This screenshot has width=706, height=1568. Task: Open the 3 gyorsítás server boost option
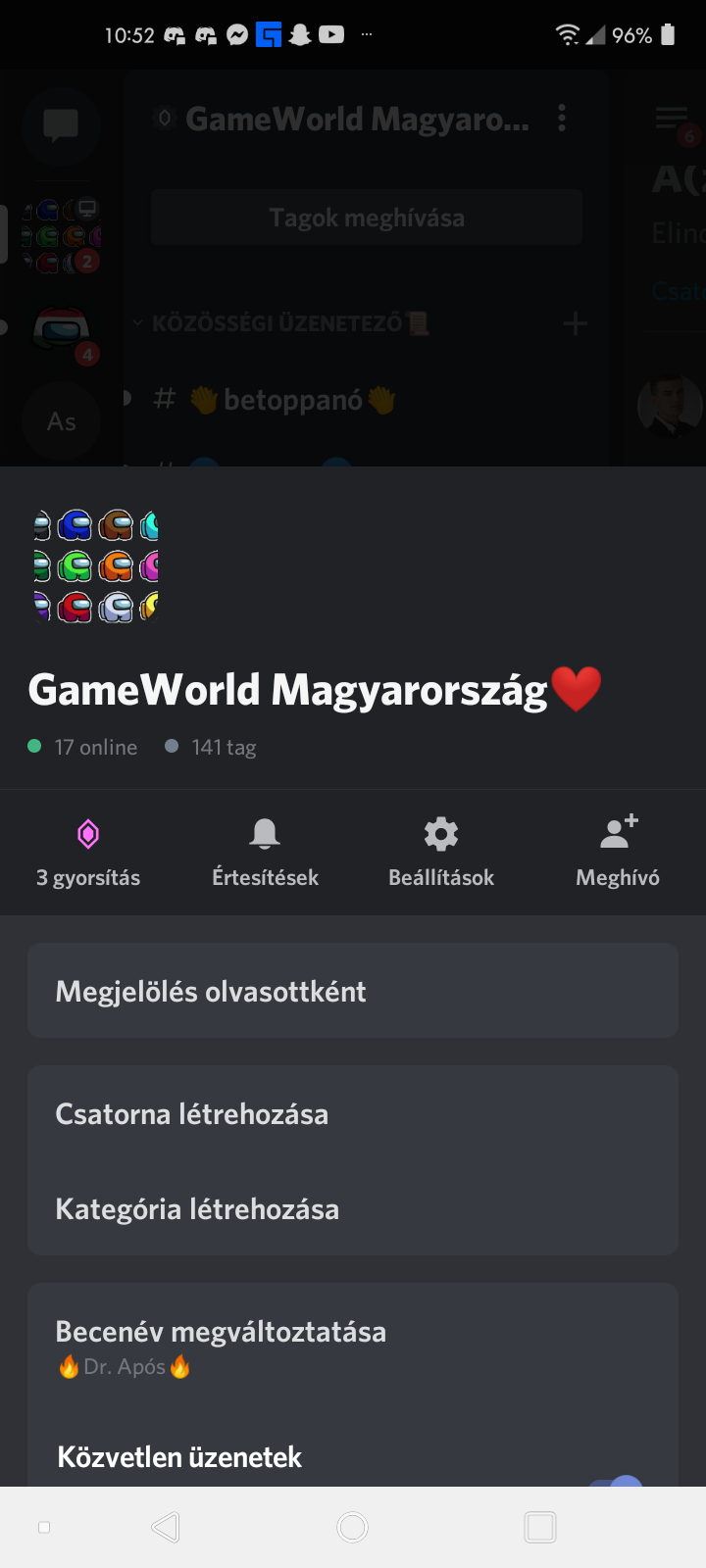point(88,852)
